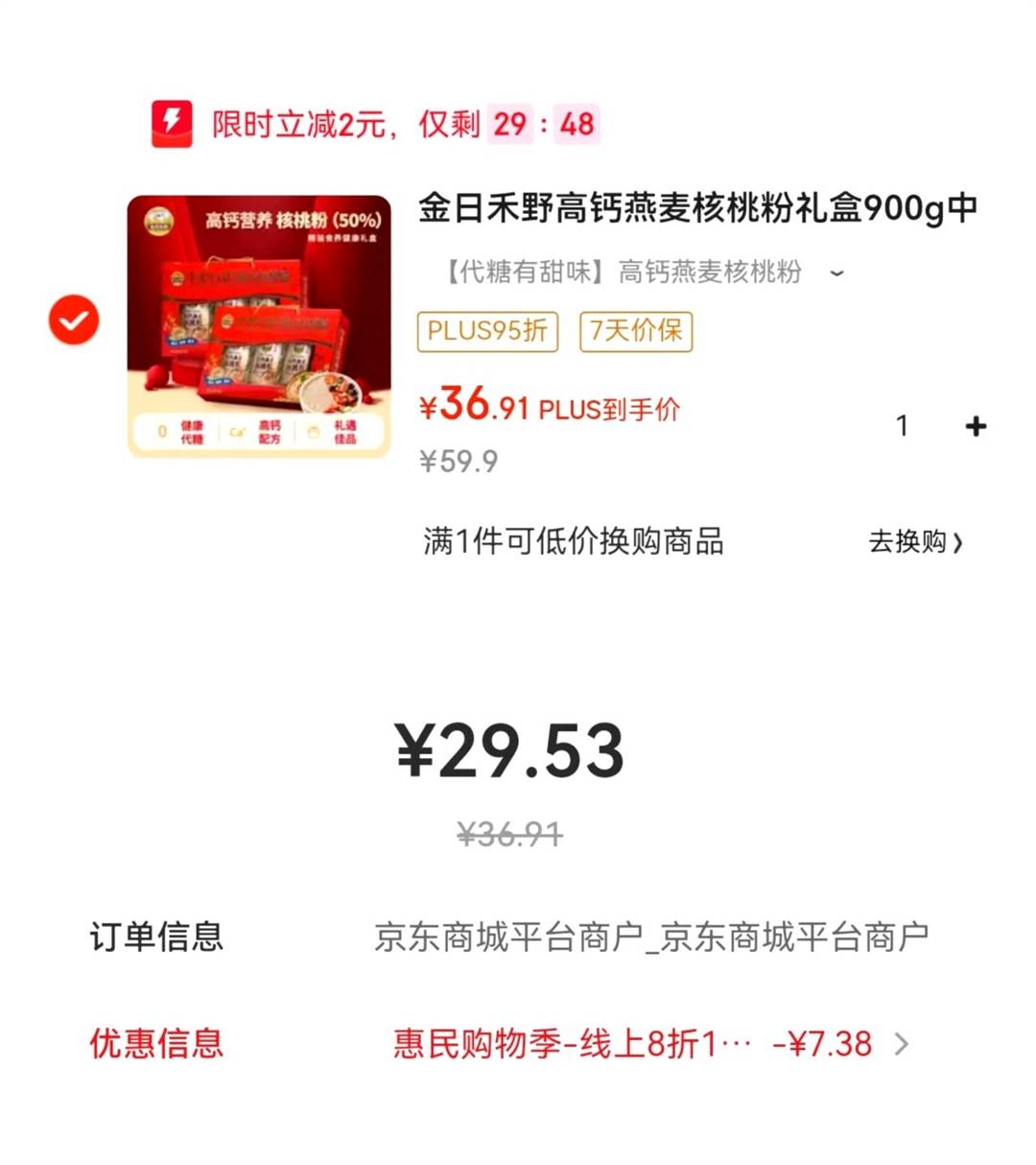Tap 去换购 to view add-on deals
The height and width of the screenshot is (1165, 1036).
coord(915,542)
